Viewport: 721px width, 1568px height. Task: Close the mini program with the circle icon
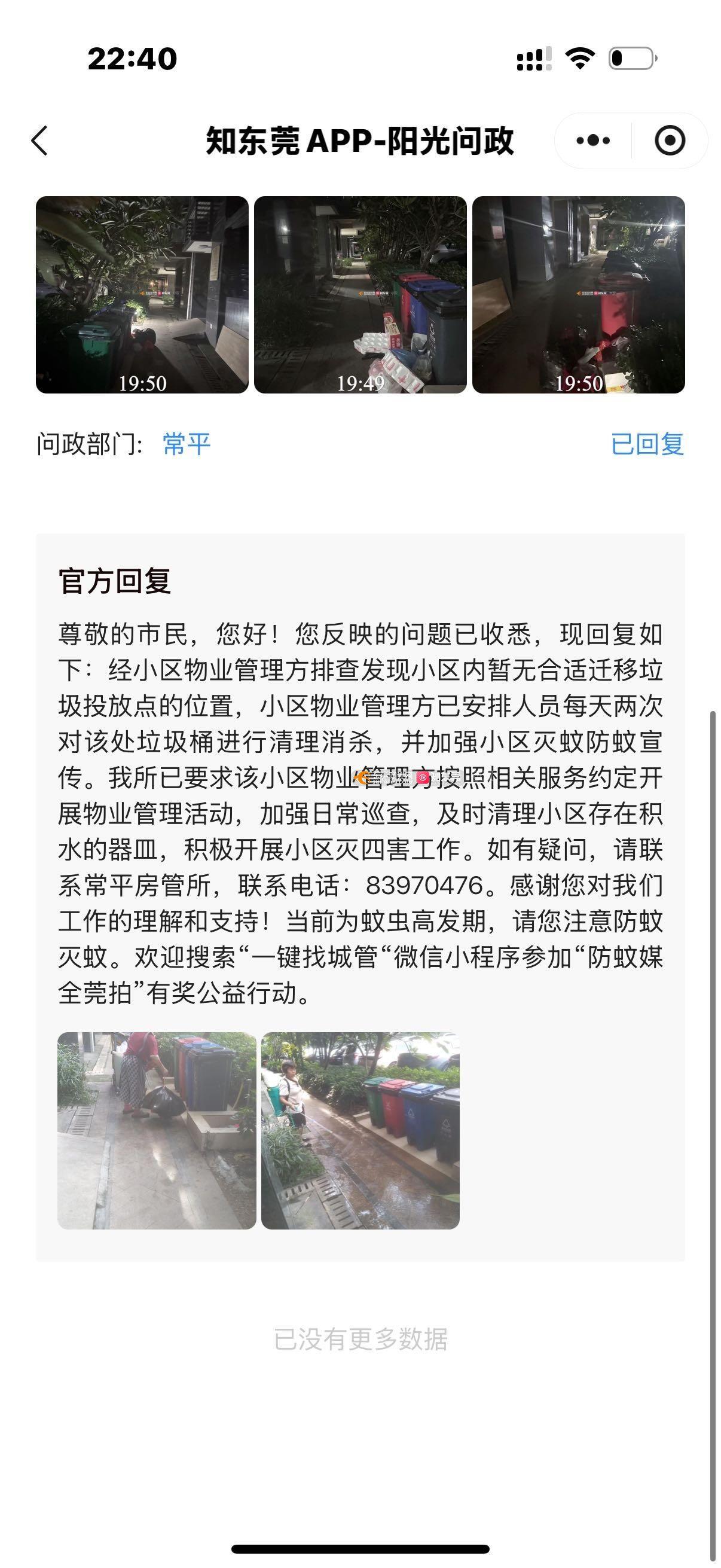click(x=670, y=141)
